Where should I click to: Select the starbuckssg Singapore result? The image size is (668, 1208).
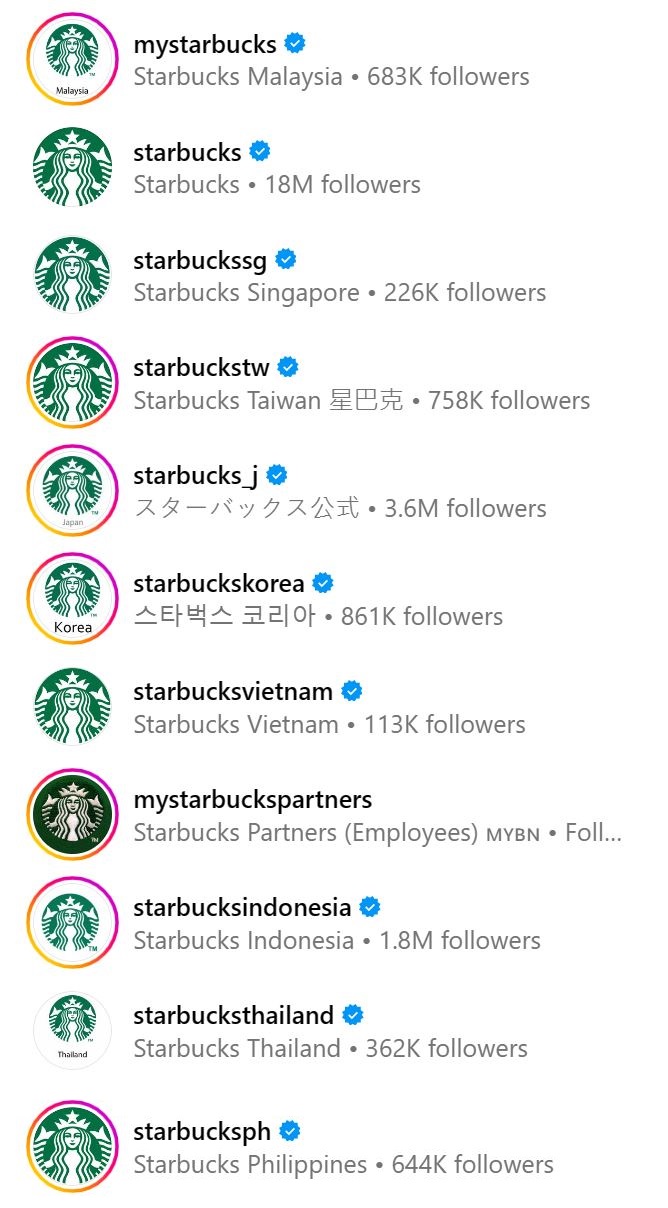click(x=334, y=275)
